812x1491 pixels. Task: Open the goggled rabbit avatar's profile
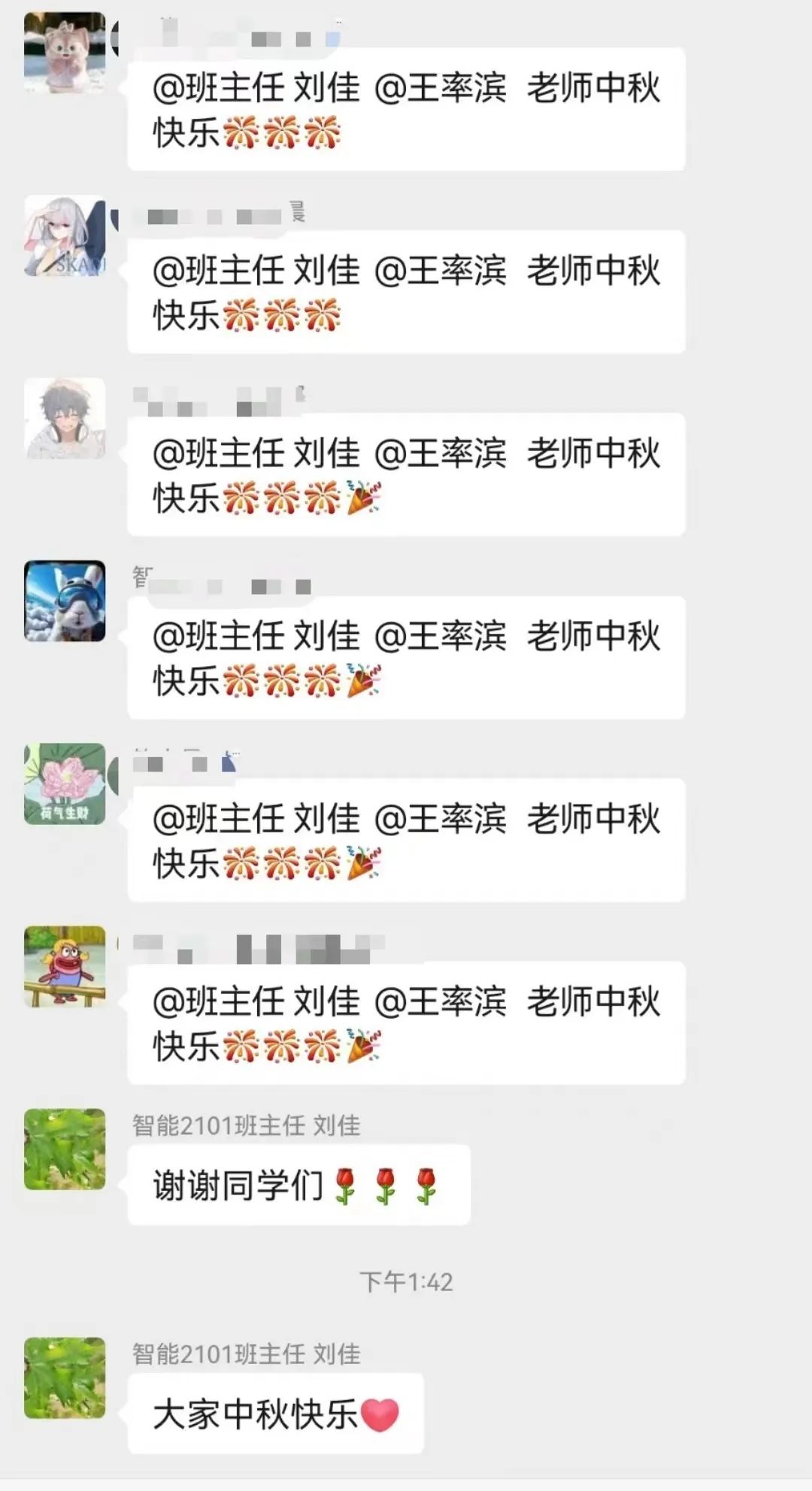65,601
